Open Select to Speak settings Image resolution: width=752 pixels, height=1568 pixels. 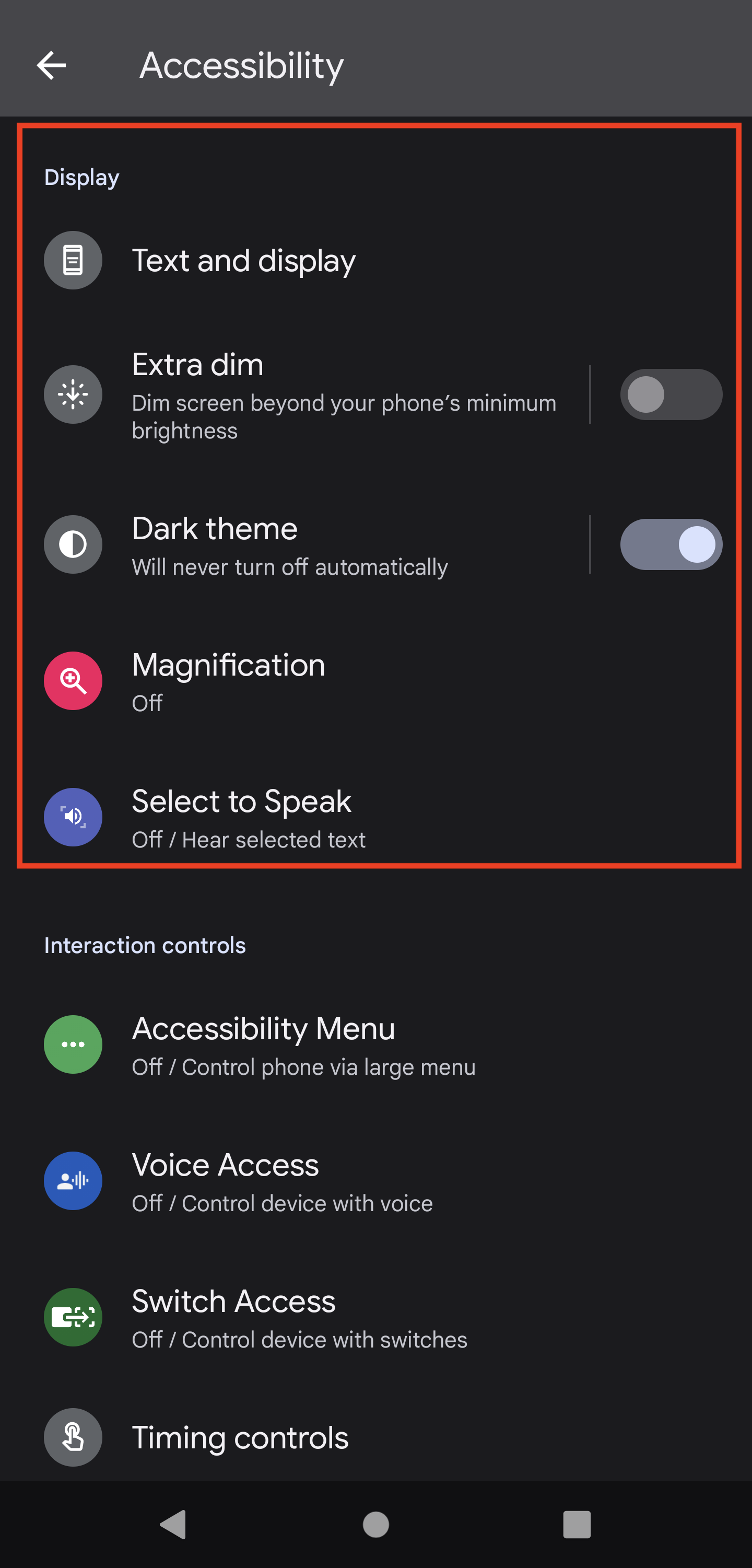pyautogui.click(x=376, y=817)
